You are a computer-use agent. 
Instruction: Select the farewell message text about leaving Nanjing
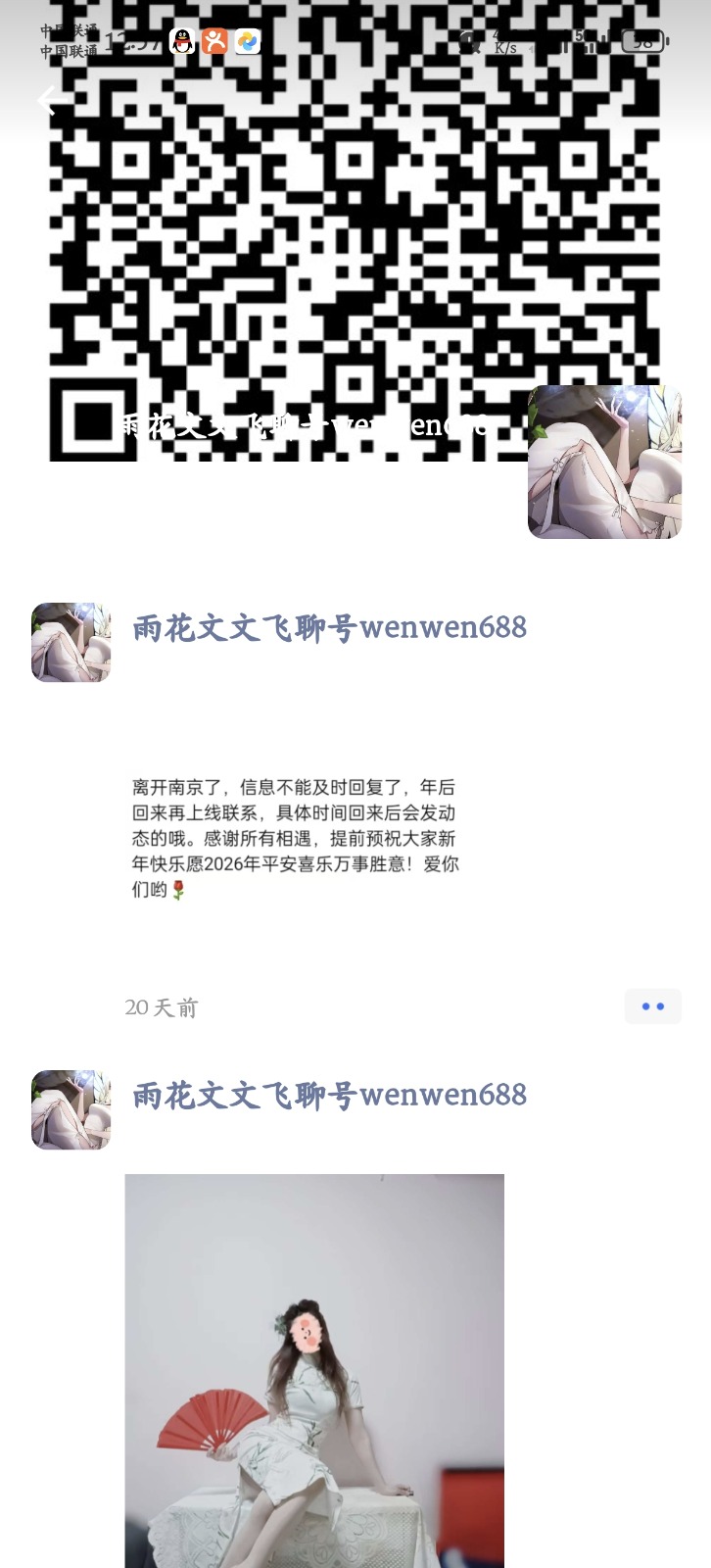tap(294, 838)
